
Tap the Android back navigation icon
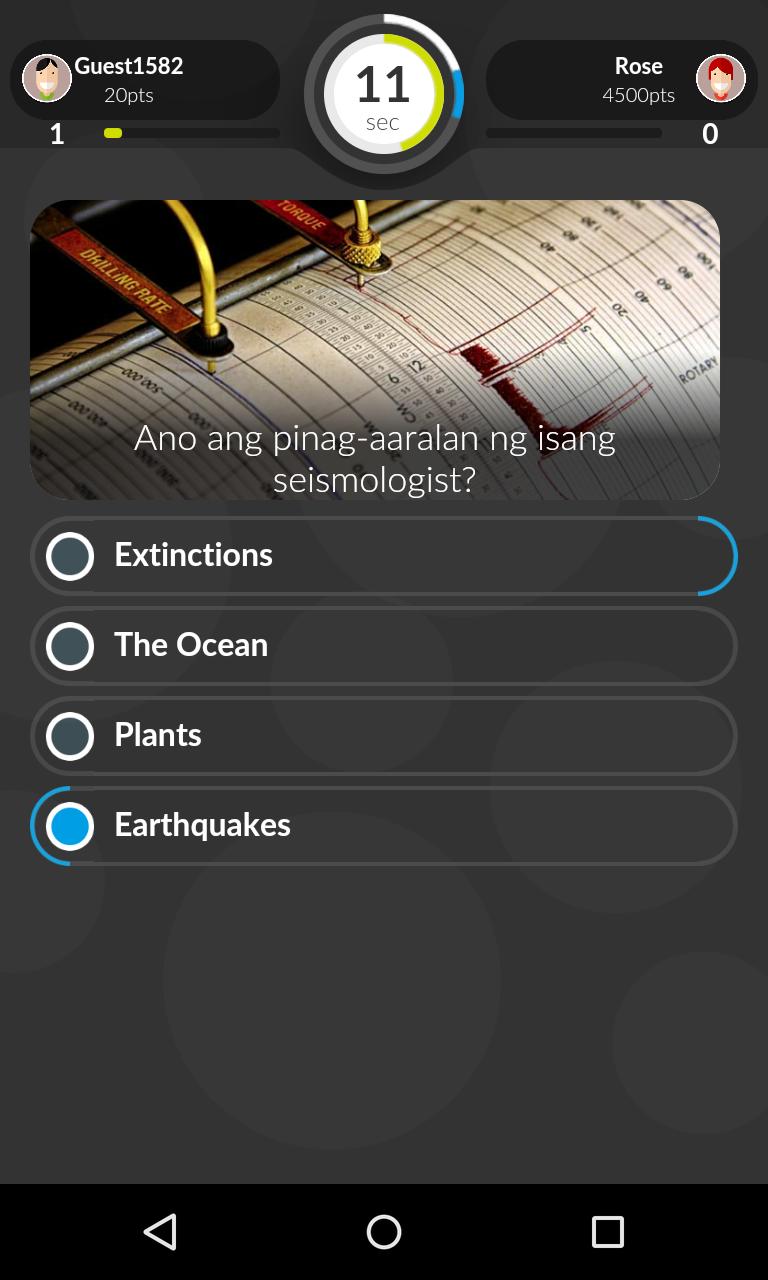[160, 1232]
